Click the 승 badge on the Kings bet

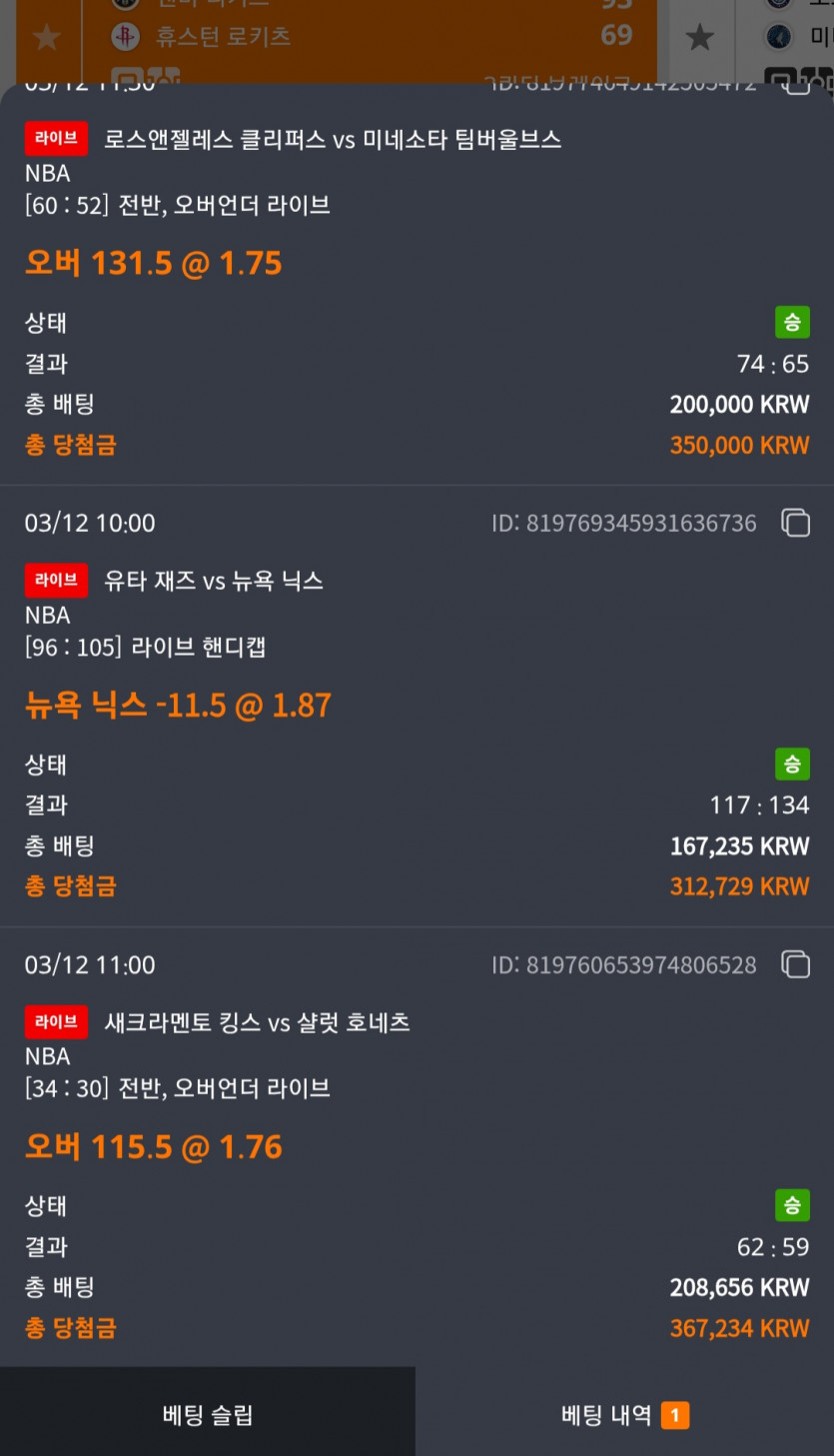pyautogui.click(x=792, y=1205)
